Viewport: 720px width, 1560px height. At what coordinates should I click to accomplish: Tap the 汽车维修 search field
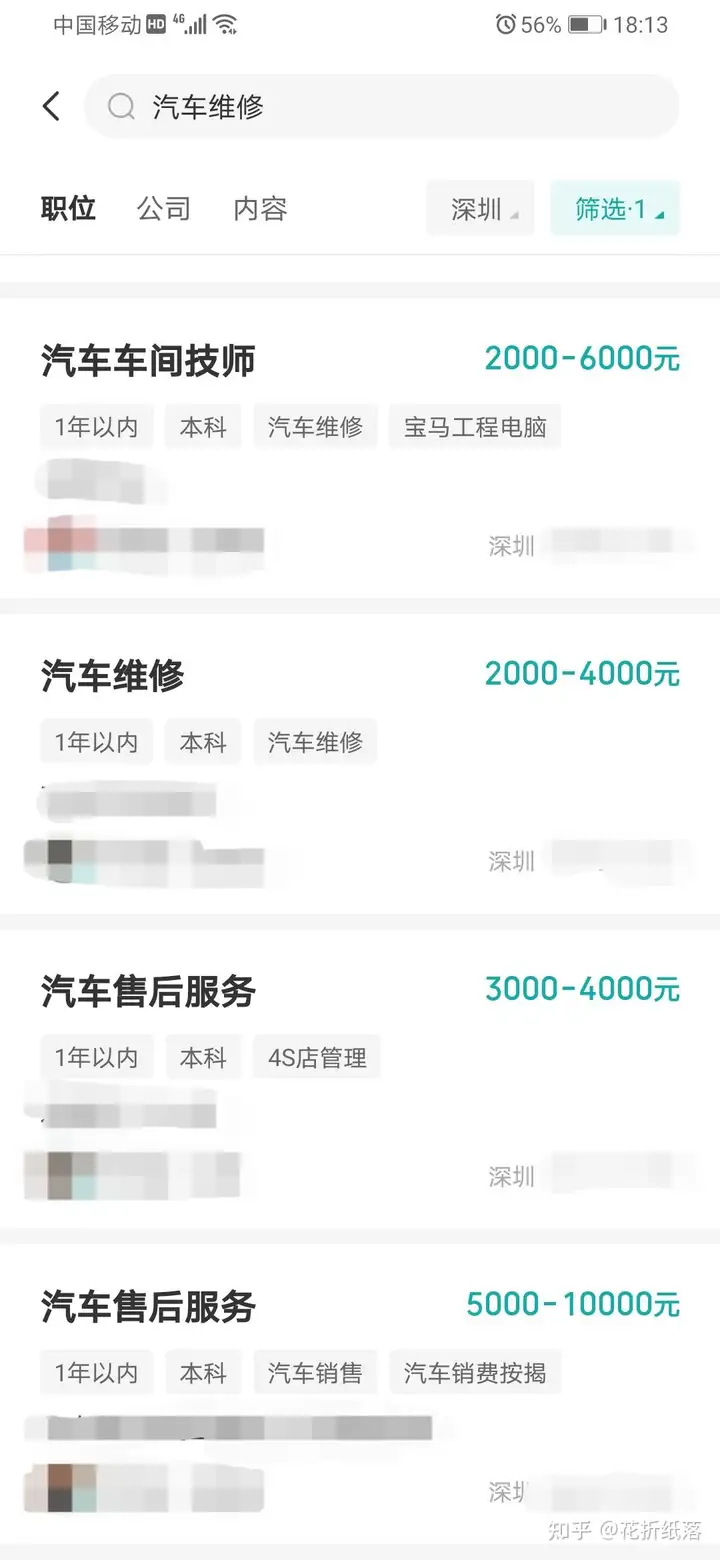380,106
